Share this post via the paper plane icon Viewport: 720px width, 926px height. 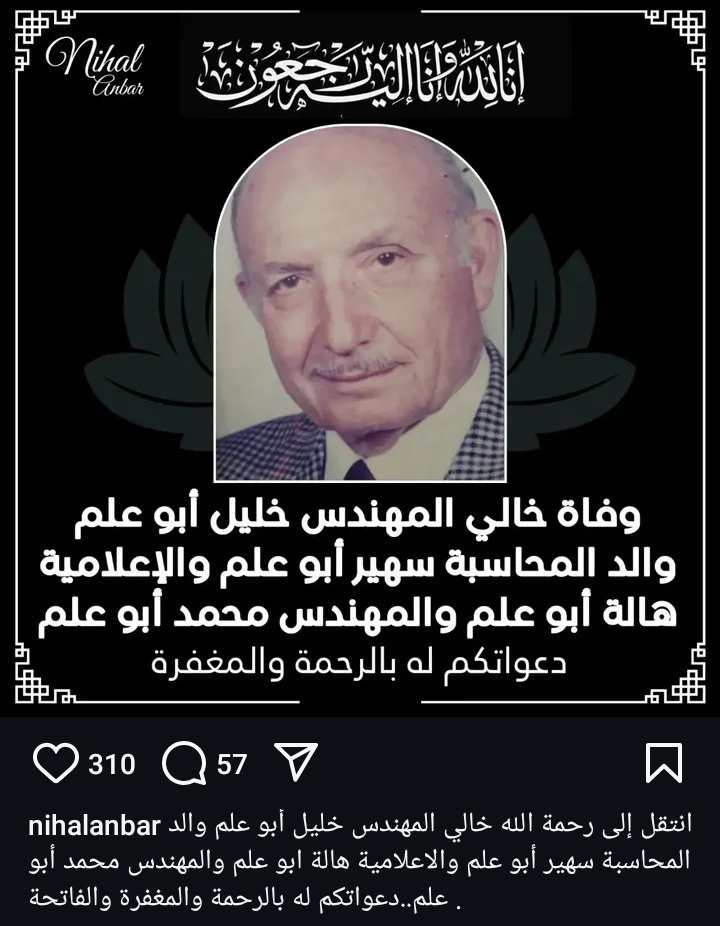(295, 762)
